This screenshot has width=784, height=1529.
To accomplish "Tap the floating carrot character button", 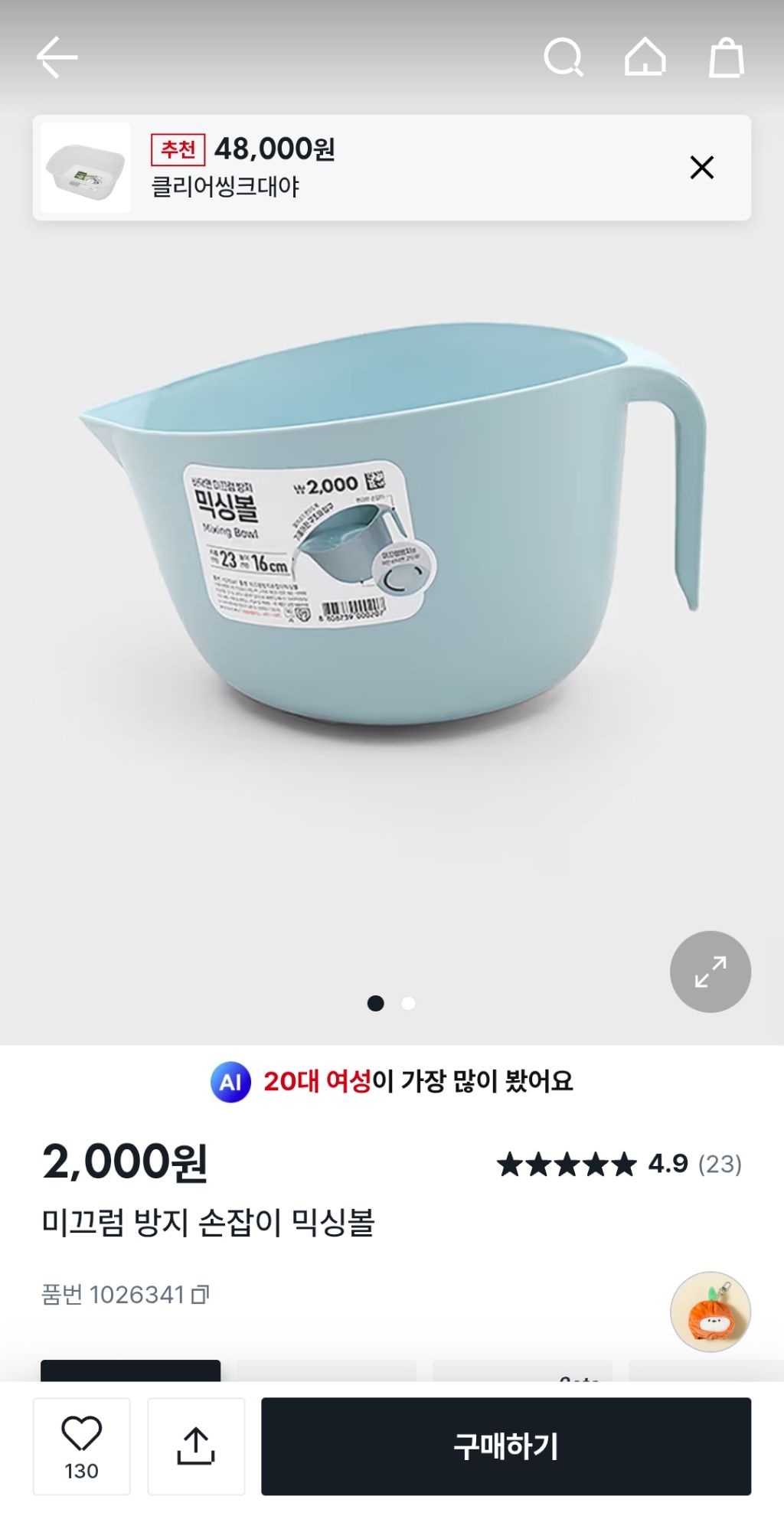I will tap(710, 1312).
